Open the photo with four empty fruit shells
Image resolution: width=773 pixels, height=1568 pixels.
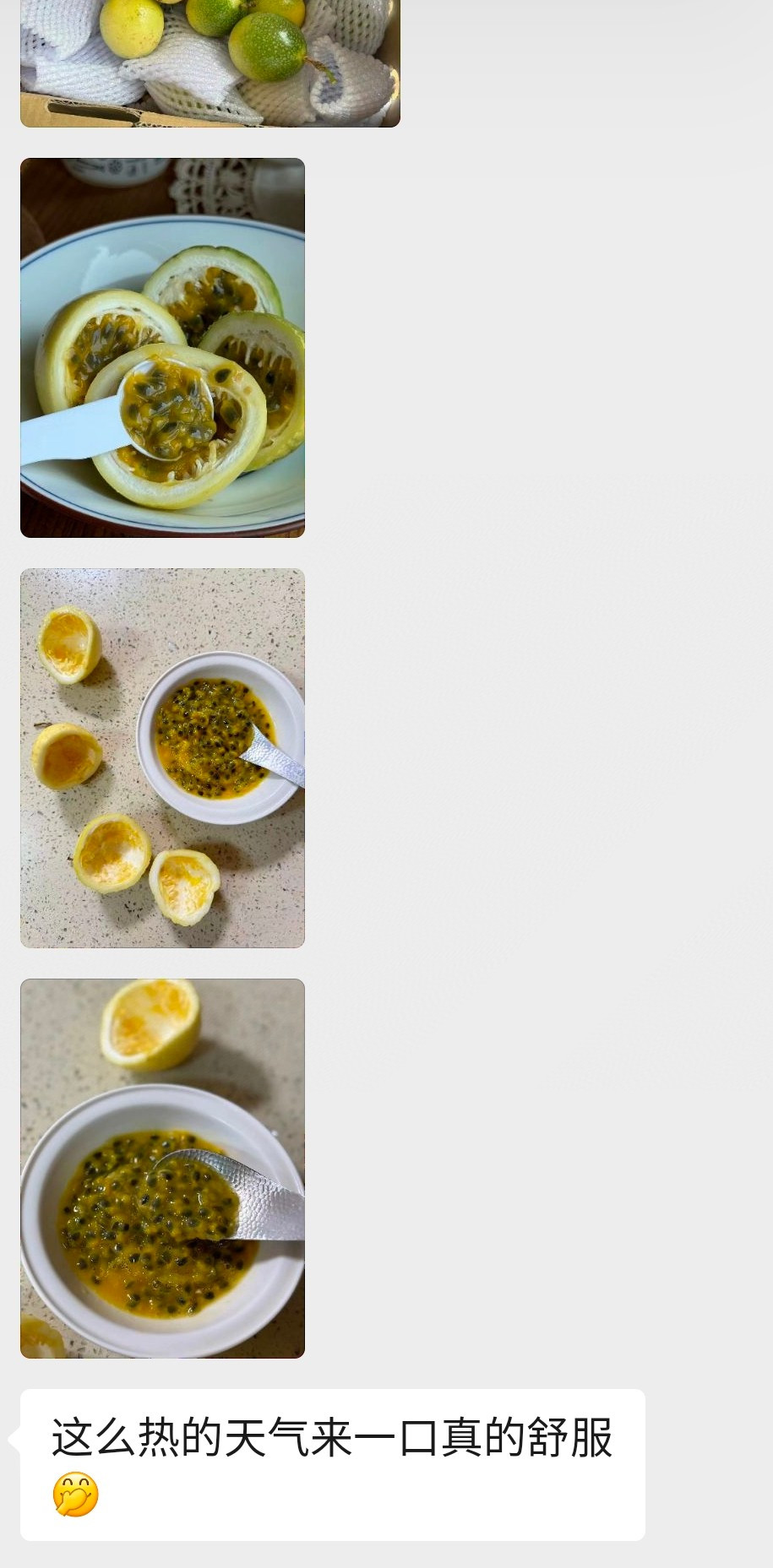pyautogui.click(x=162, y=757)
